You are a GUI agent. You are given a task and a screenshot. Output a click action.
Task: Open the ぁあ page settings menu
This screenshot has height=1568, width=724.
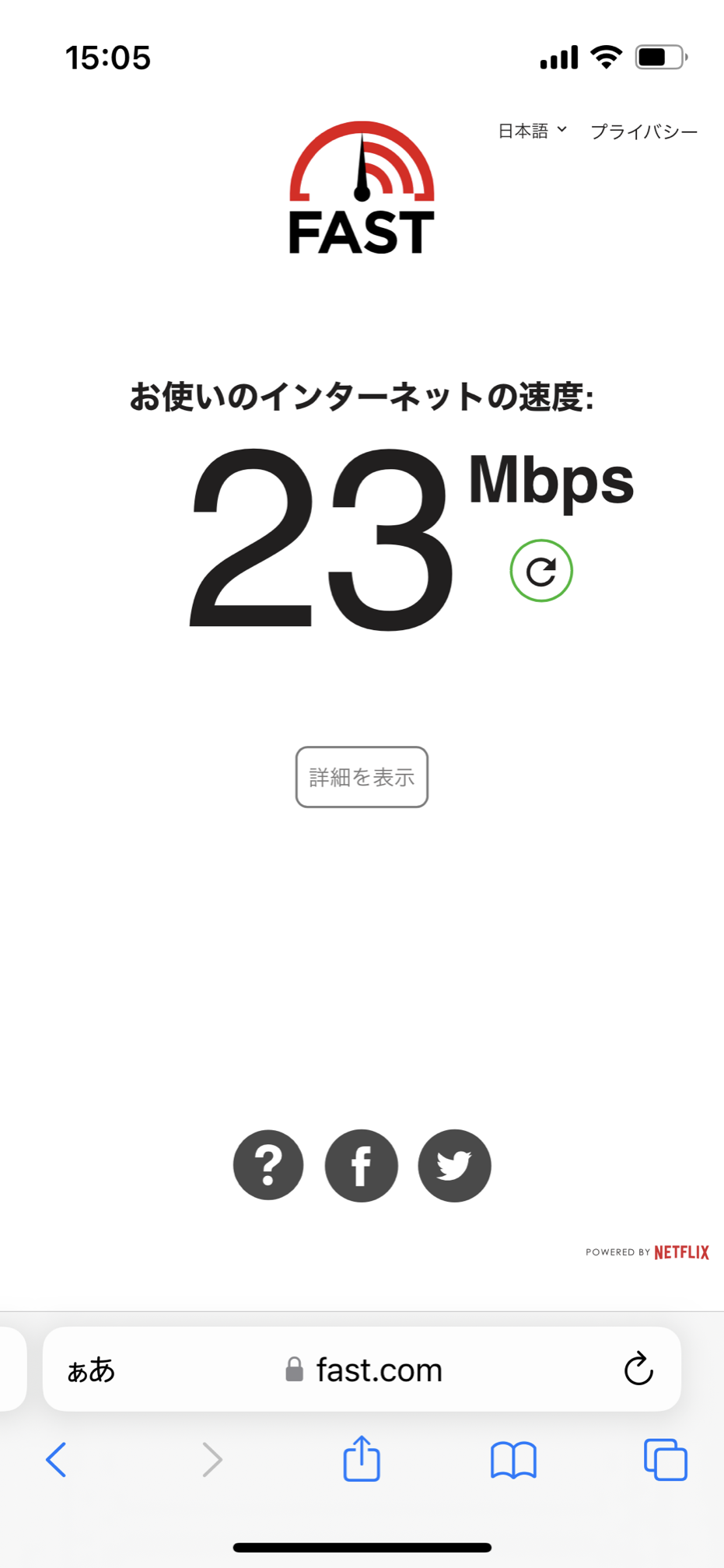pyautogui.click(x=91, y=1370)
